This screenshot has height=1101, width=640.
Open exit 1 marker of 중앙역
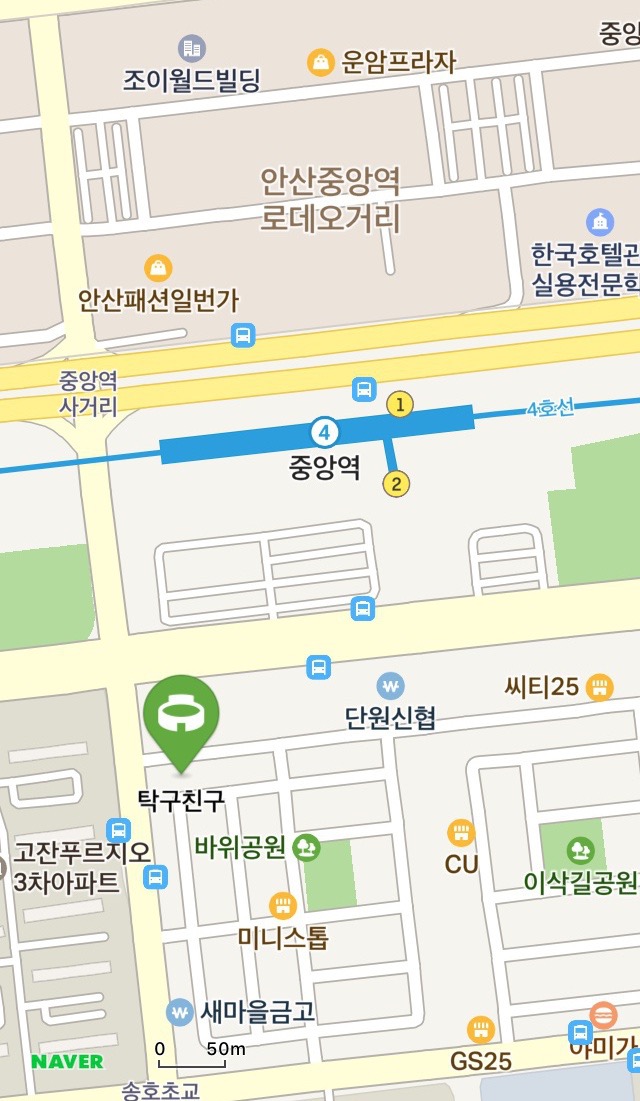[x=400, y=404]
